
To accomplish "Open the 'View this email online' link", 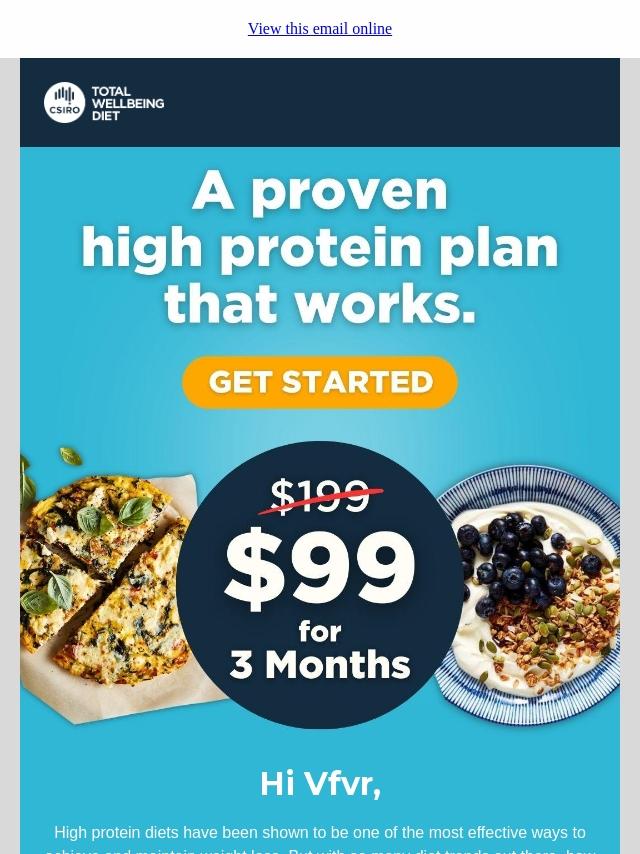I will 320,29.
